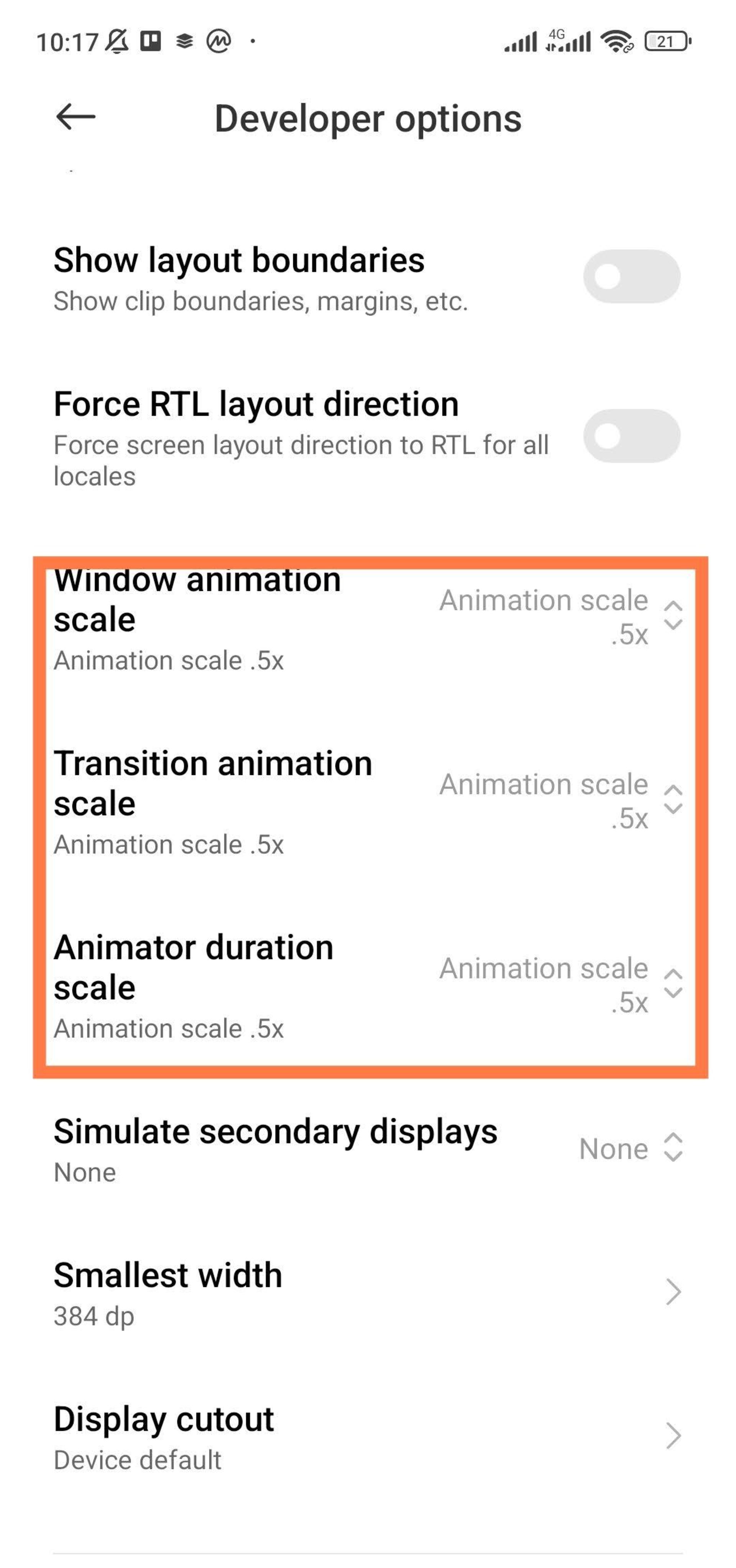Go back from Developer options
736x1568 pixels.
click(76, 116)
